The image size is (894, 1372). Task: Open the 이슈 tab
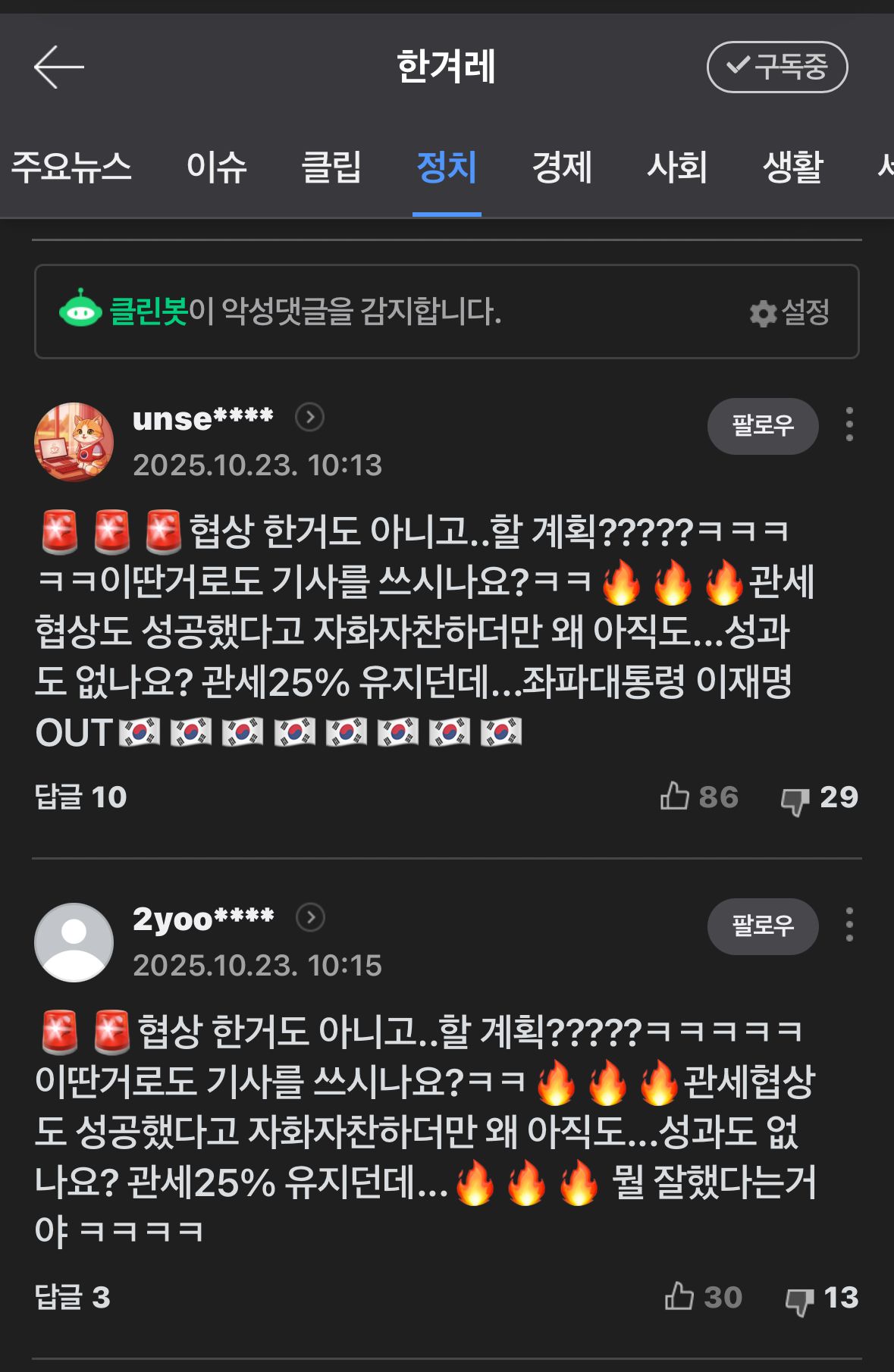217,167
